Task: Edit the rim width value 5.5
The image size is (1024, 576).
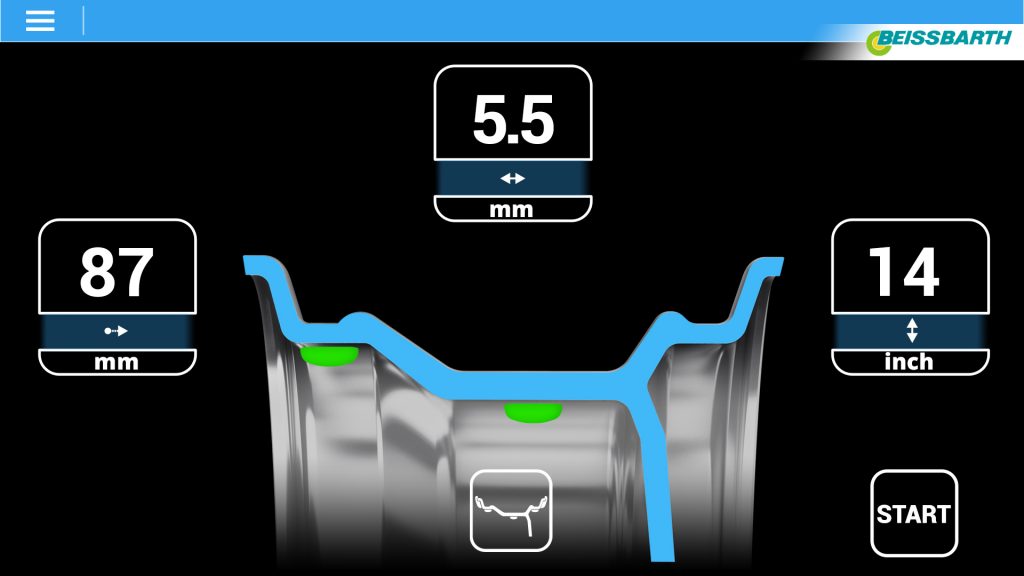Action: [x=513, y=121]
